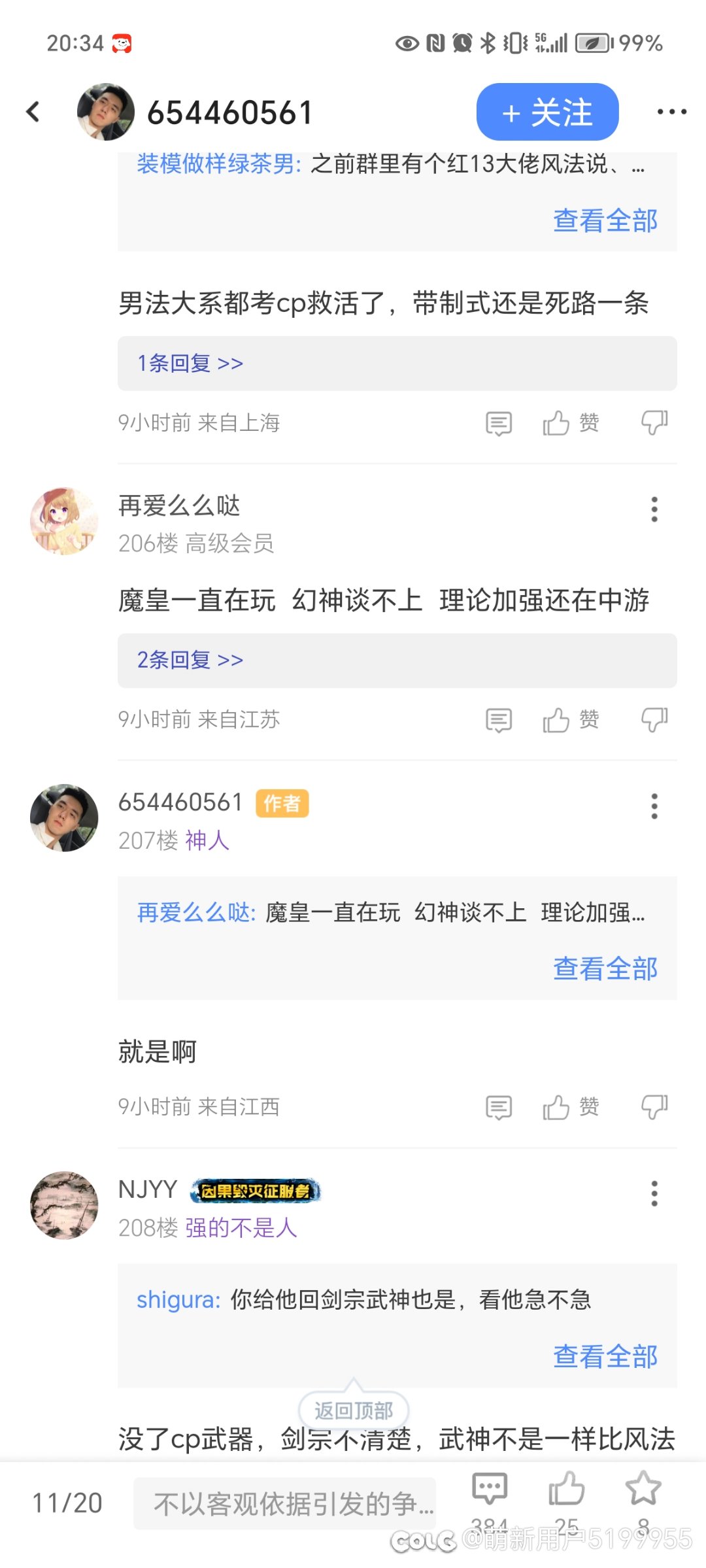Dislike the comment from 江西
Image resolution: width=706 pixels, height=1568 pixels.
[x=654, y=1107]
